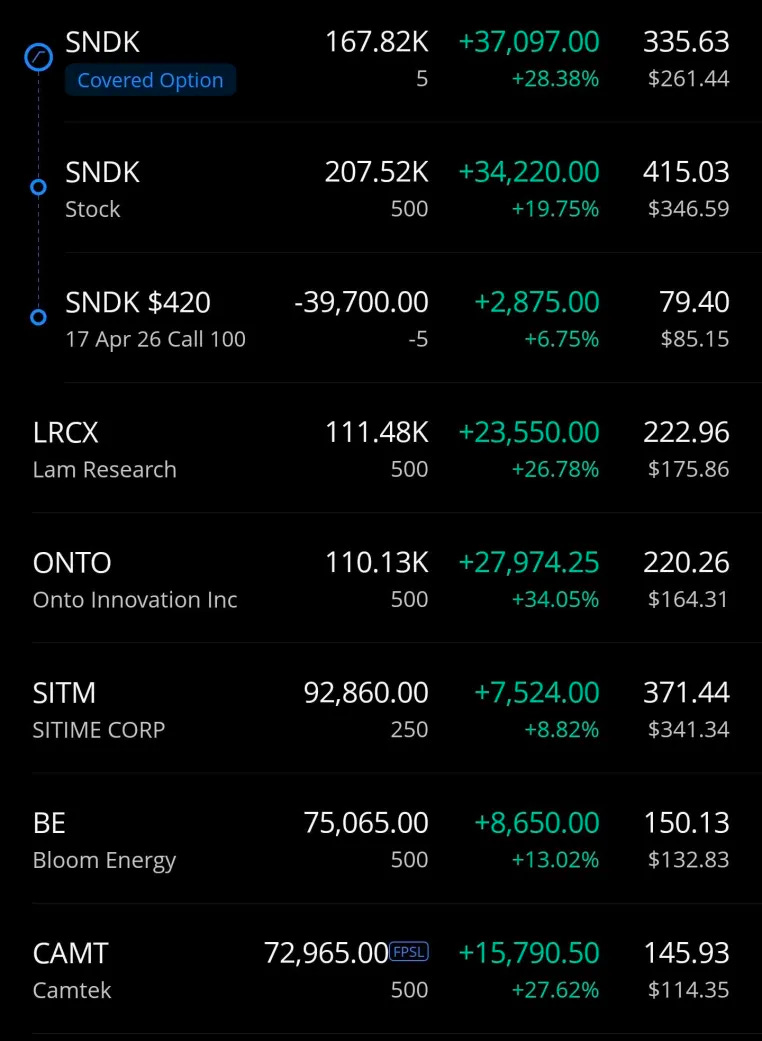Tap the FPSL badge on CAMT
The height and width of the screenshot is (1041, 762).
pos(409,952)
